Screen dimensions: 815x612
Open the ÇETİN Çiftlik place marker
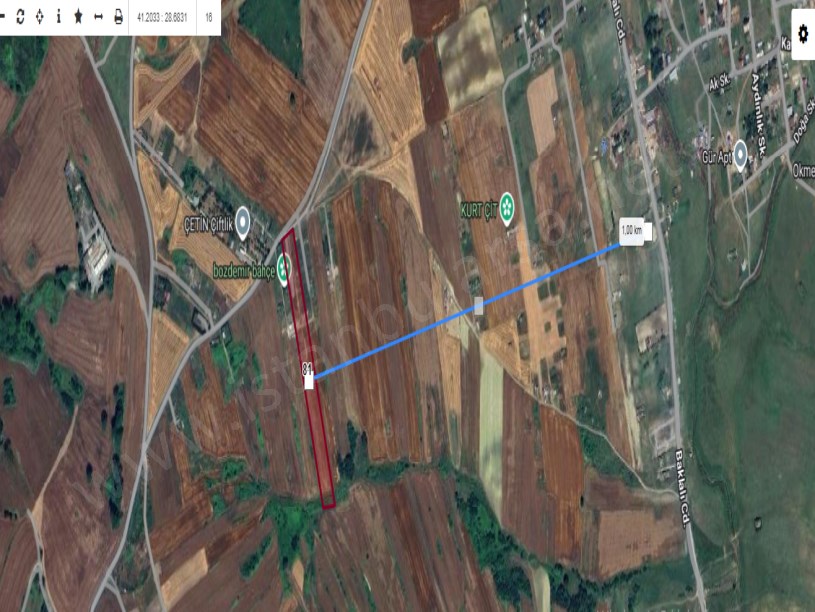coord(242,223)
